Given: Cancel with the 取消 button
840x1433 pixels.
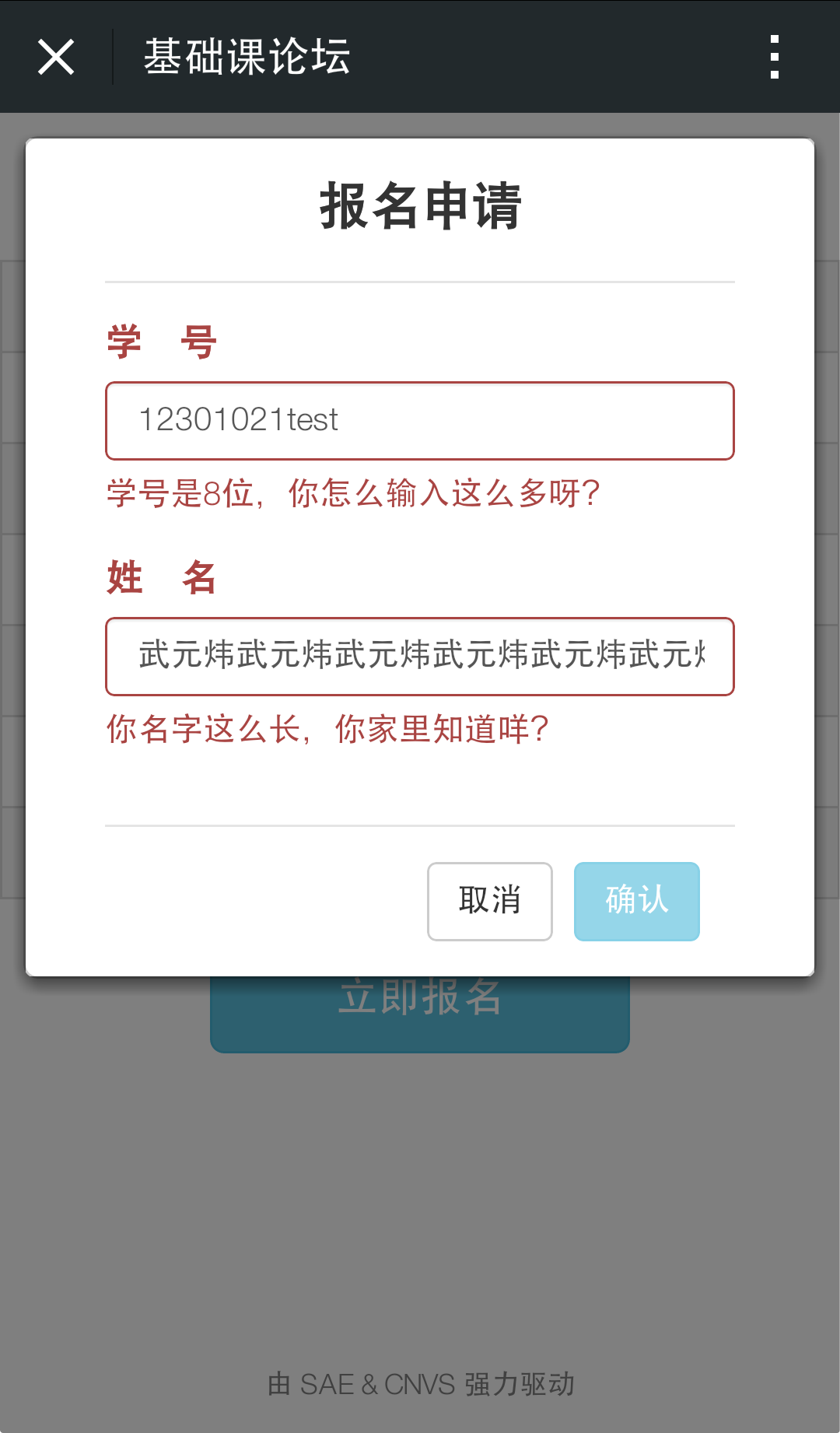Looking at the screenshot, I should coord(489,901).
